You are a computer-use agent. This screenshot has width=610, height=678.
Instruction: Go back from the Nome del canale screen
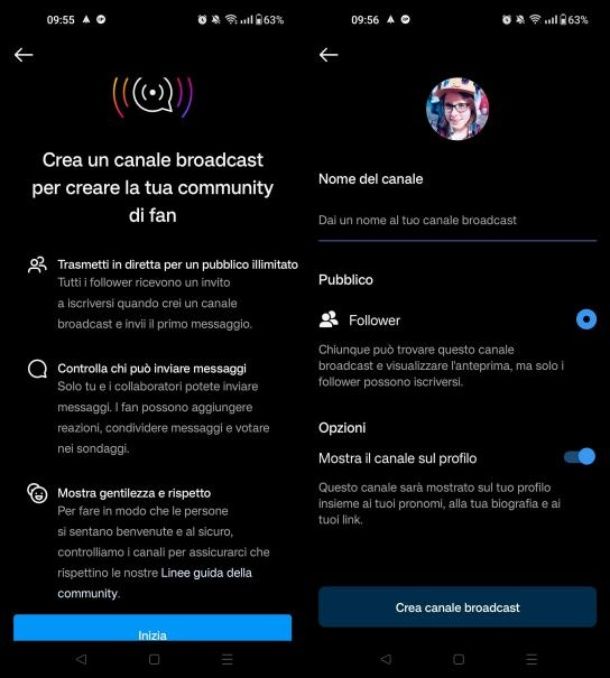(328, 55)
